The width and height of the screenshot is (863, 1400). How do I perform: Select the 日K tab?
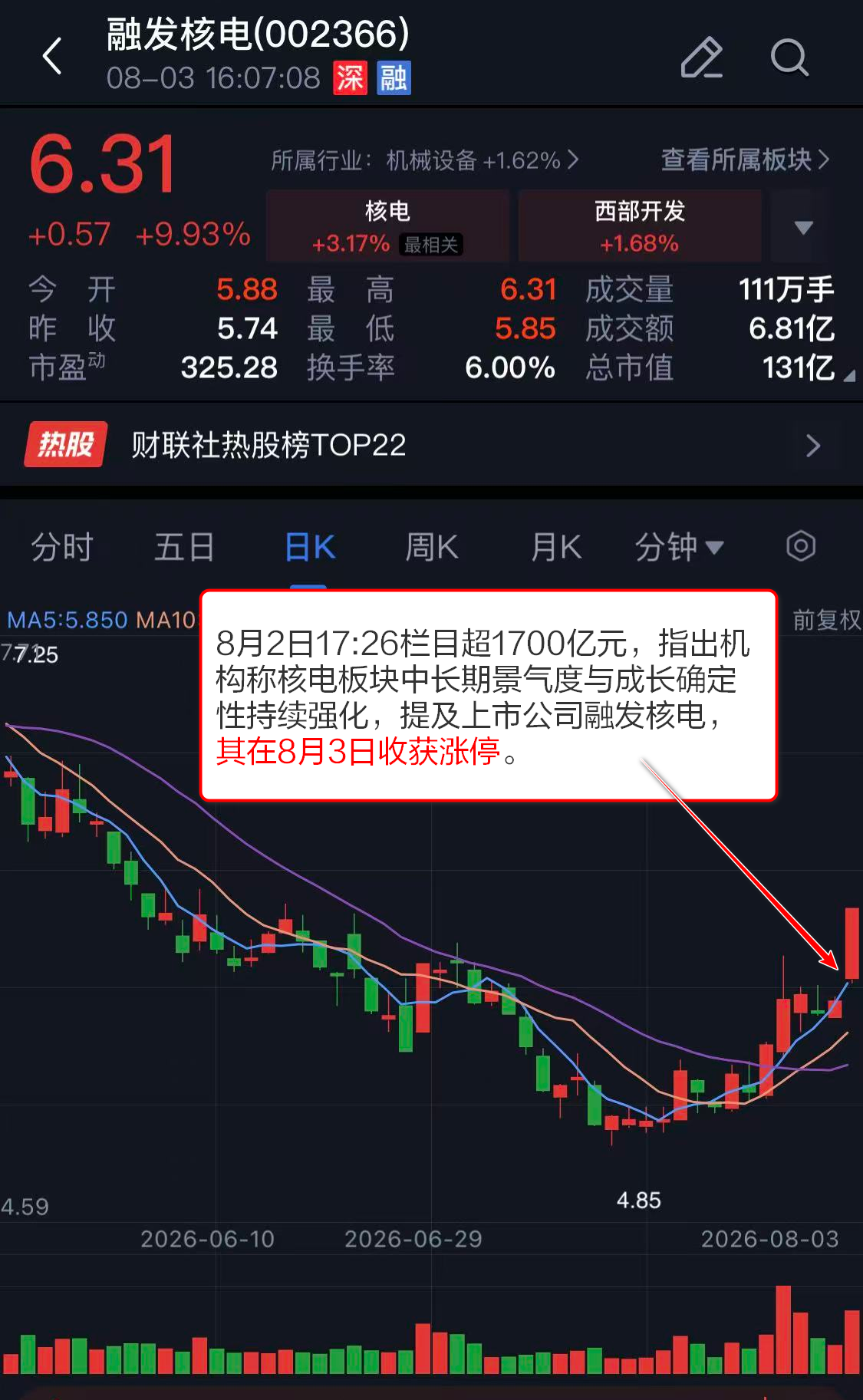[309, 547]
